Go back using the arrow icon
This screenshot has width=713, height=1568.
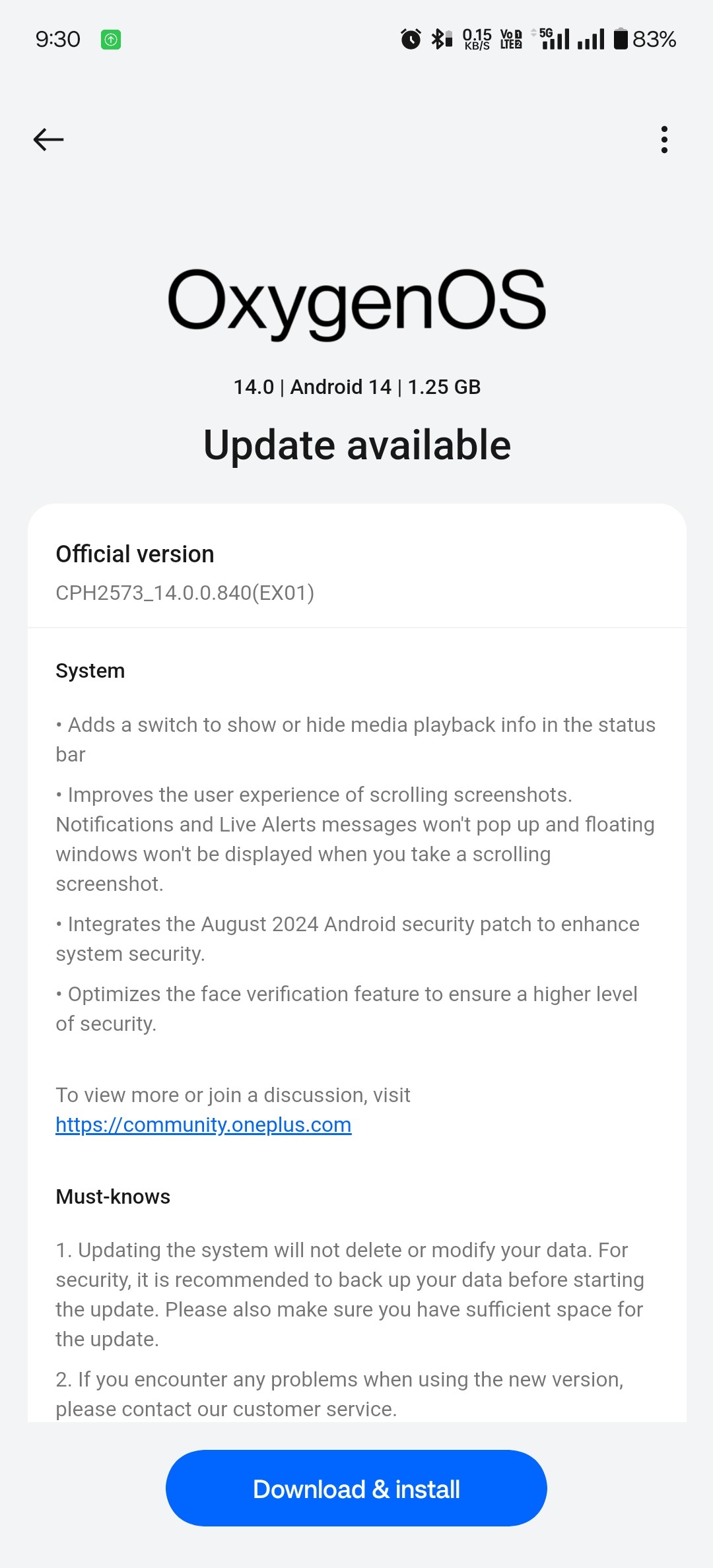coord(48,139)
